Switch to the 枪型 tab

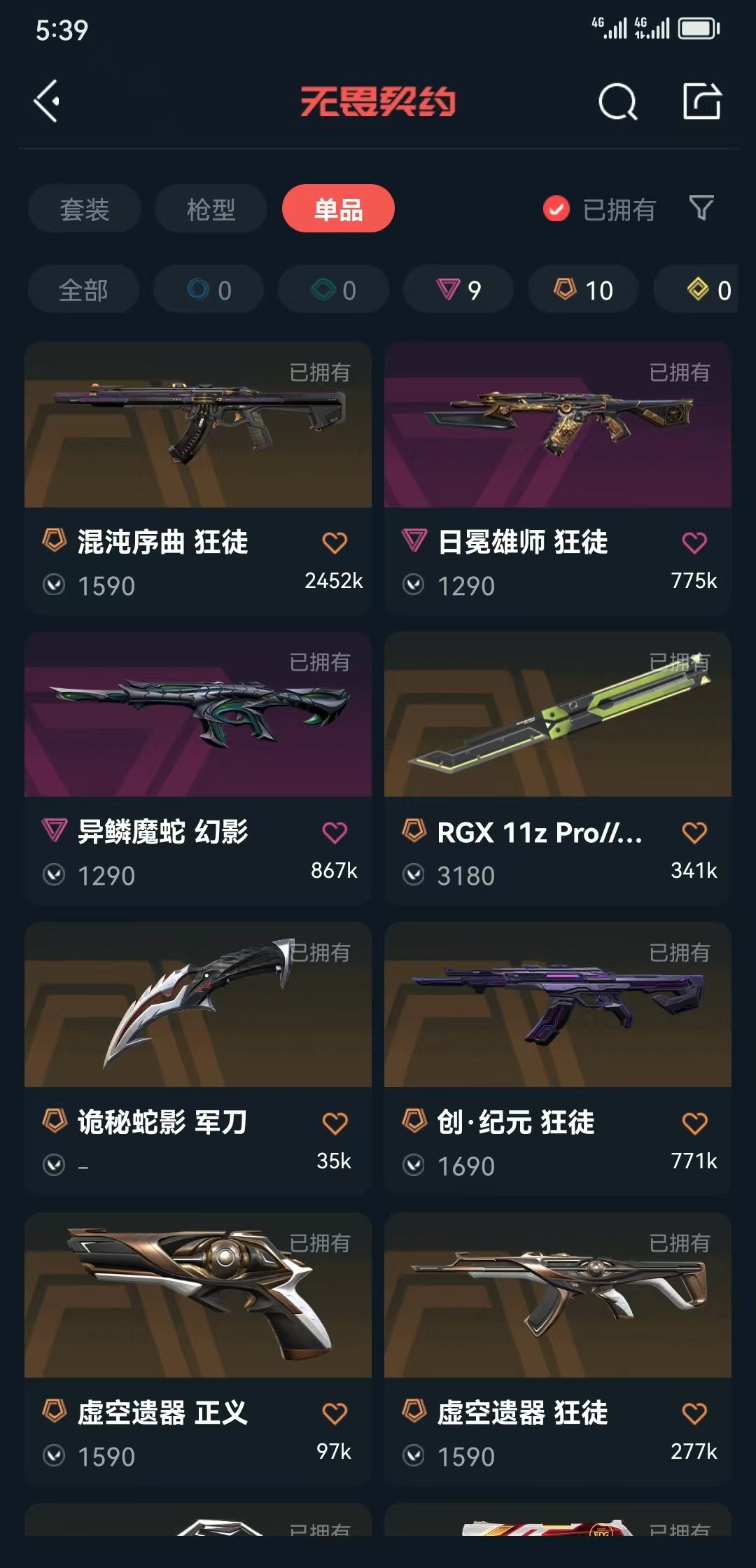click(211, 209)
